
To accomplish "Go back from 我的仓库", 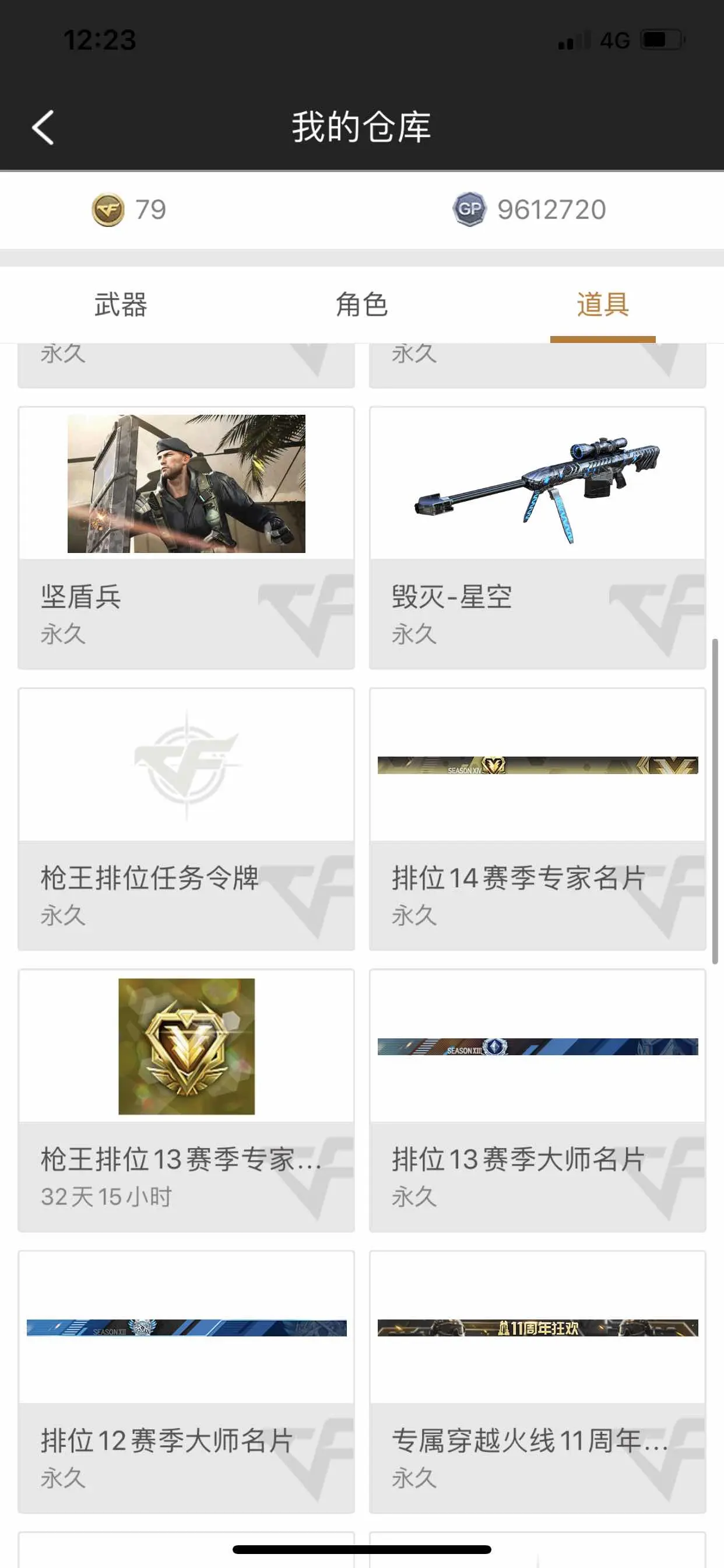I will coord(43,127).
